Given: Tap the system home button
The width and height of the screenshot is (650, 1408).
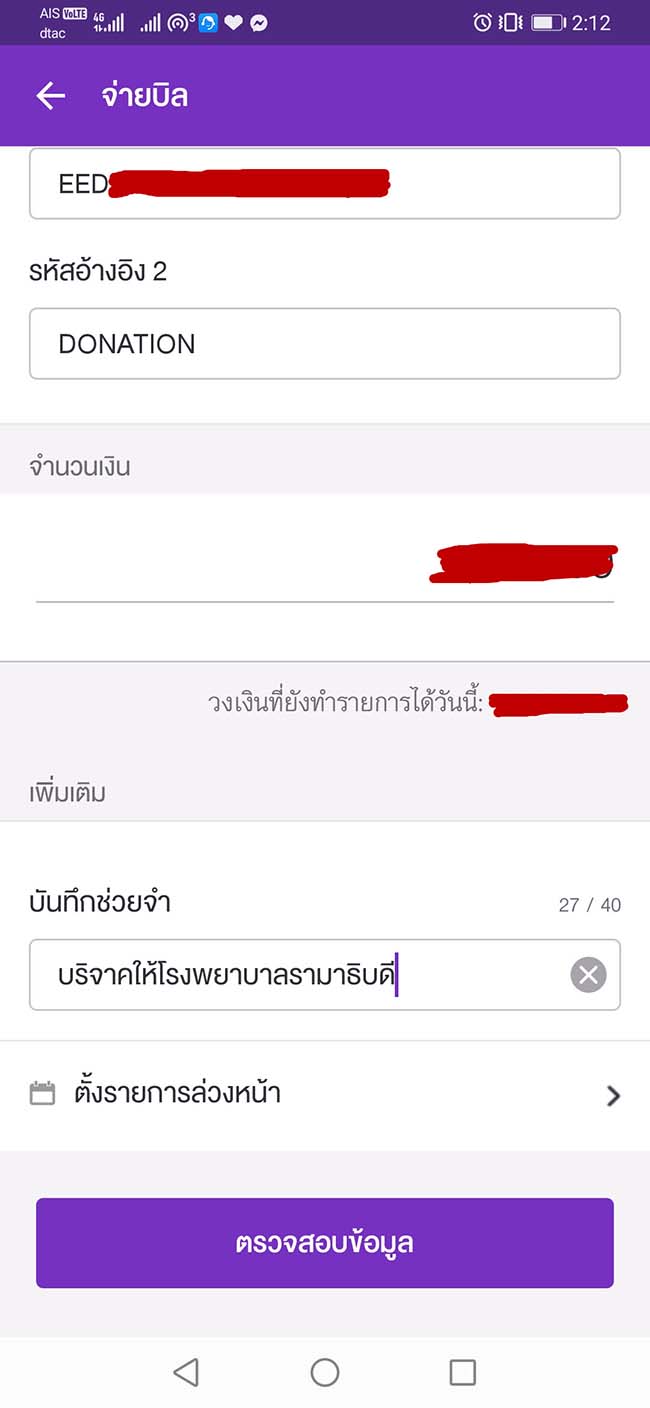Looking at the screenshot, I should click(x=325, y=1372).
